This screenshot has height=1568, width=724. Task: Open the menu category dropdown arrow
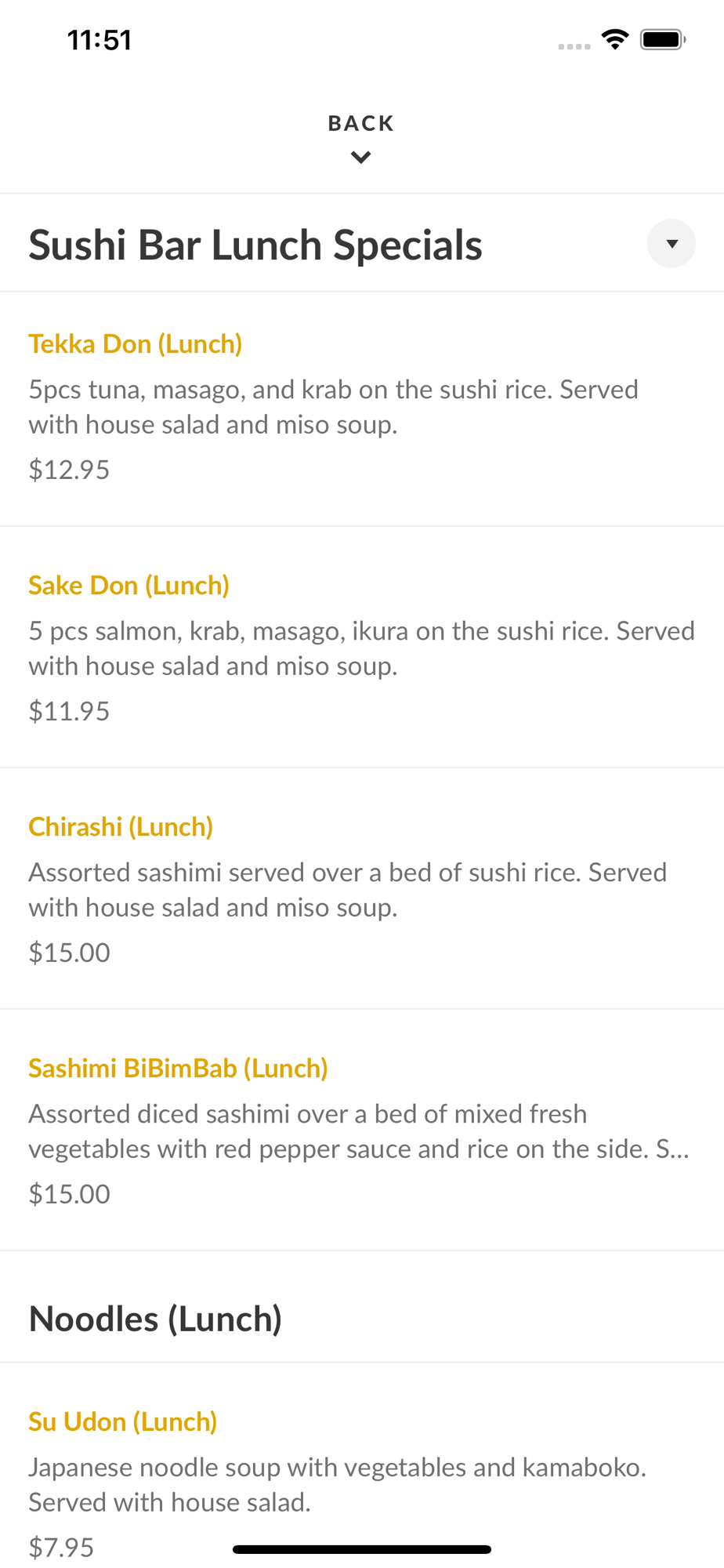click(671, 244)
